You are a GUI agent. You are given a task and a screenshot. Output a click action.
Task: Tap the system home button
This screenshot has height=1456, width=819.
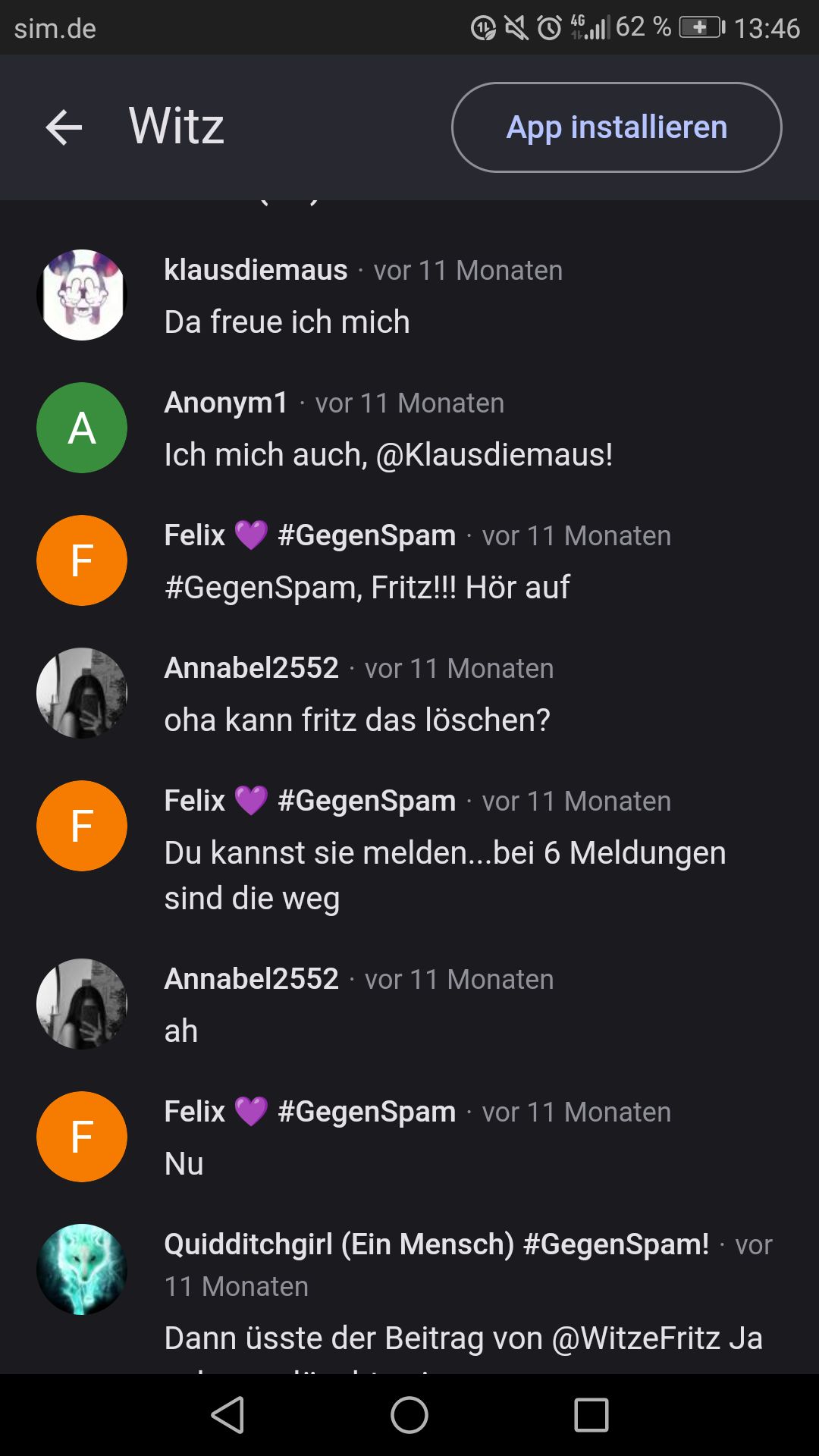[x=409, y=1415]
